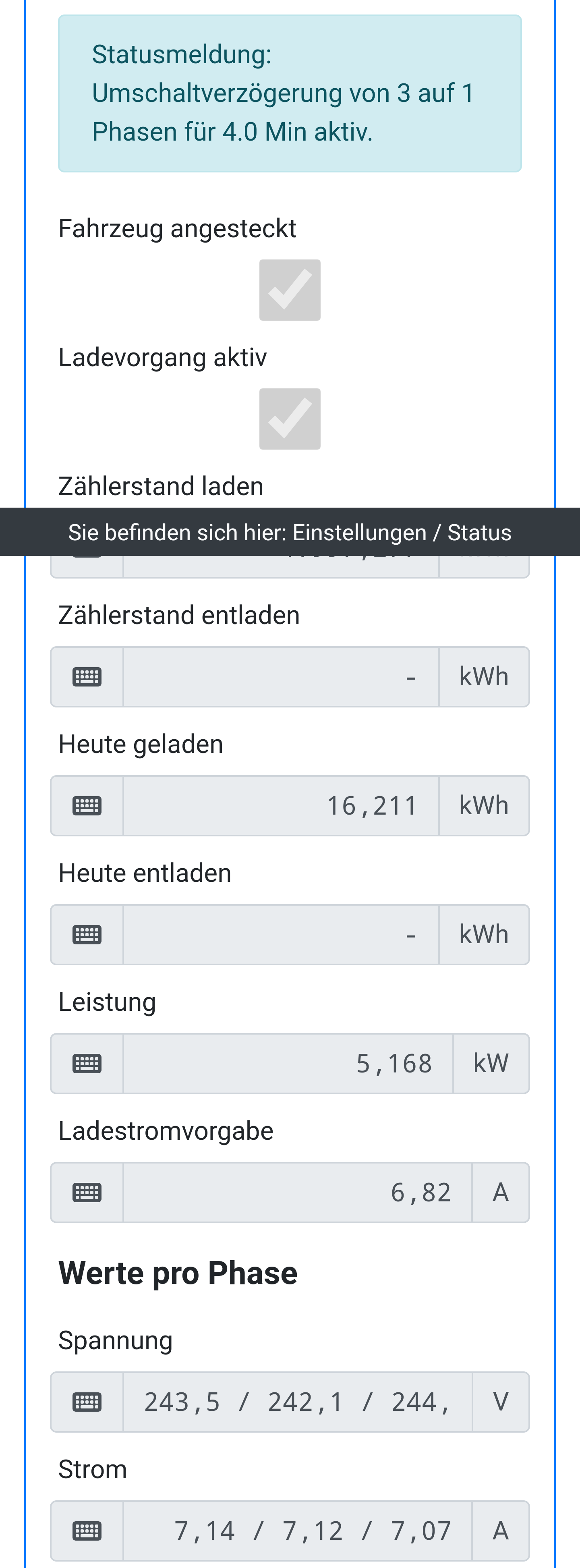Select the Spannung per-phase field

pos(297,1402)
